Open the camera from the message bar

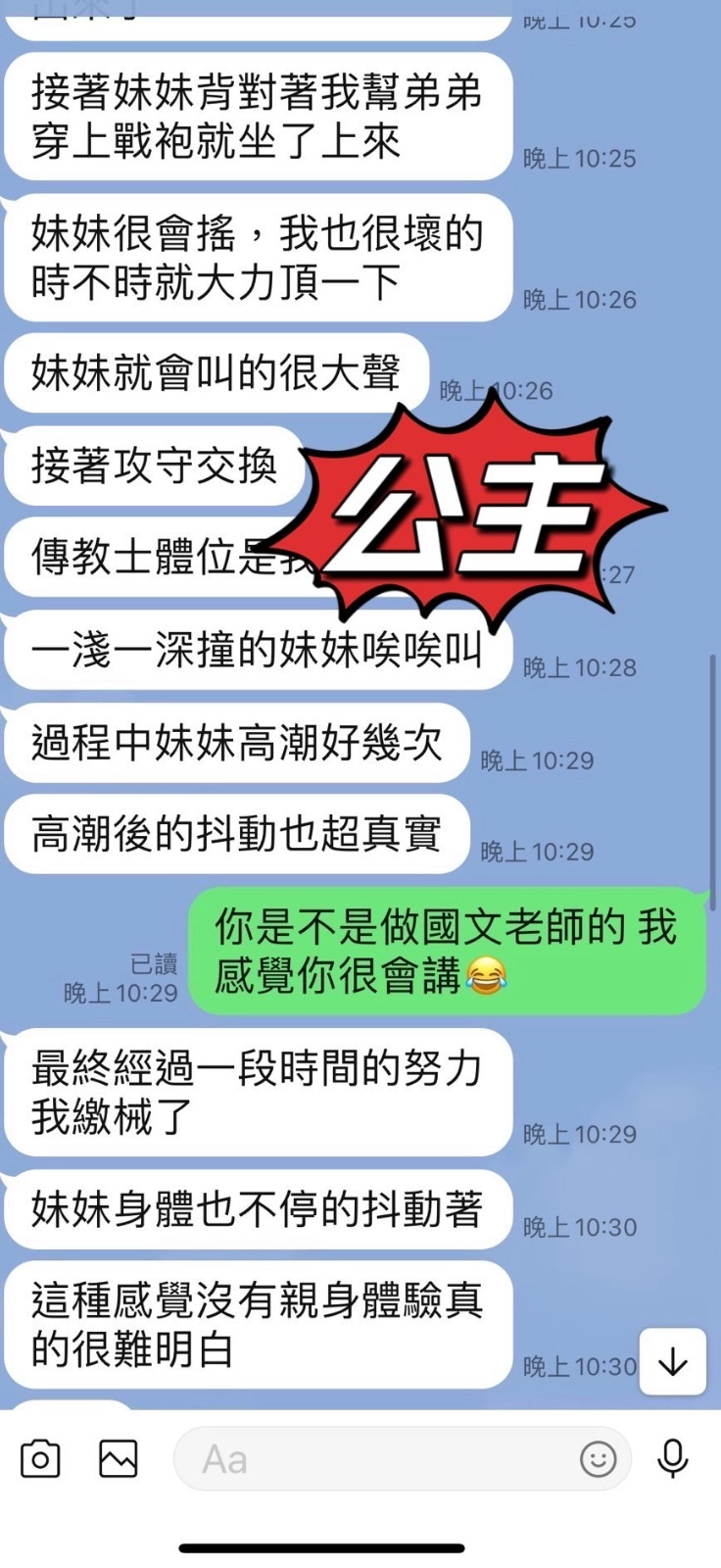point(40,1459)
